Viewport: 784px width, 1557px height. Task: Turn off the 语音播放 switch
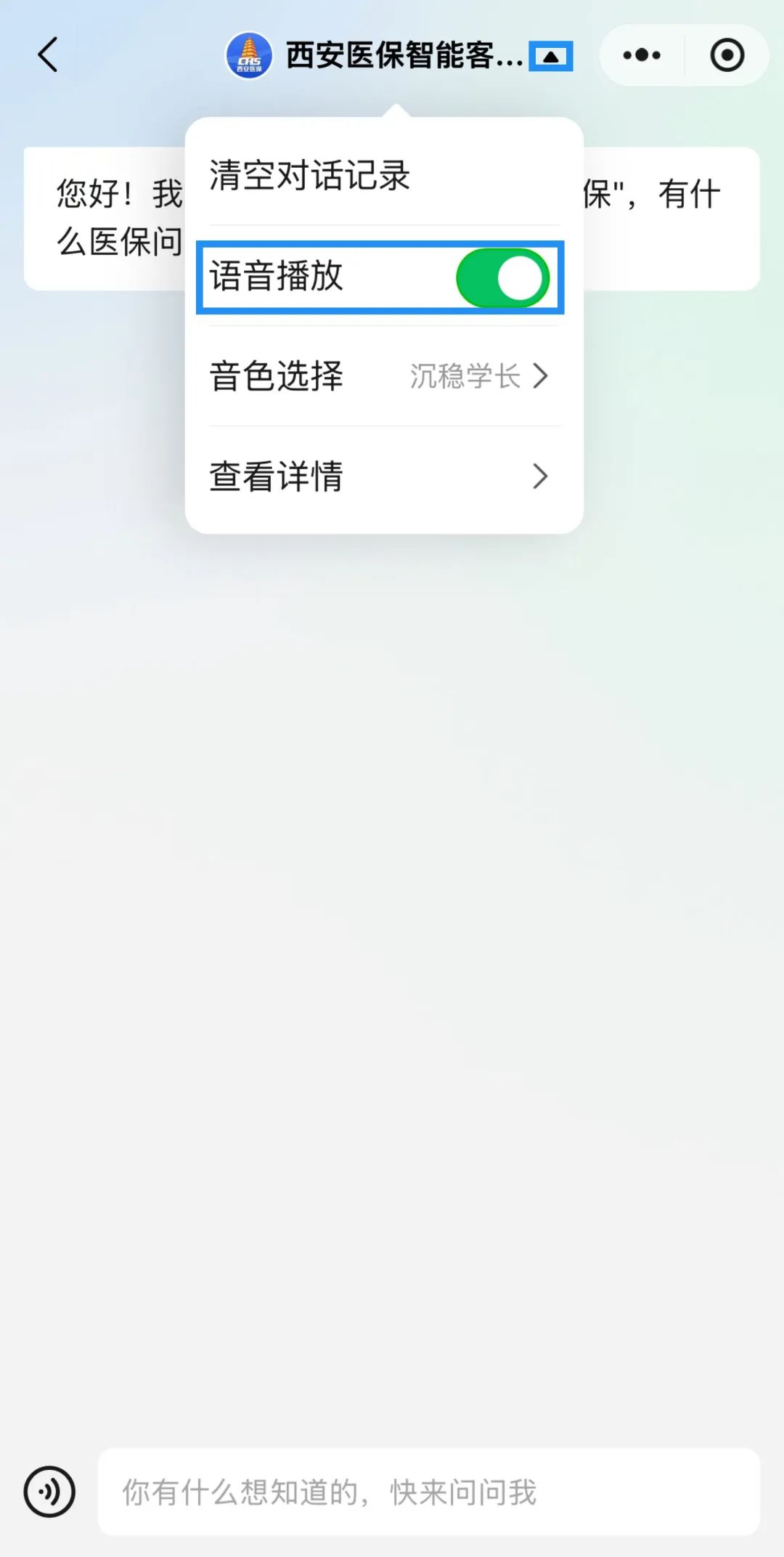click(502, 278)
